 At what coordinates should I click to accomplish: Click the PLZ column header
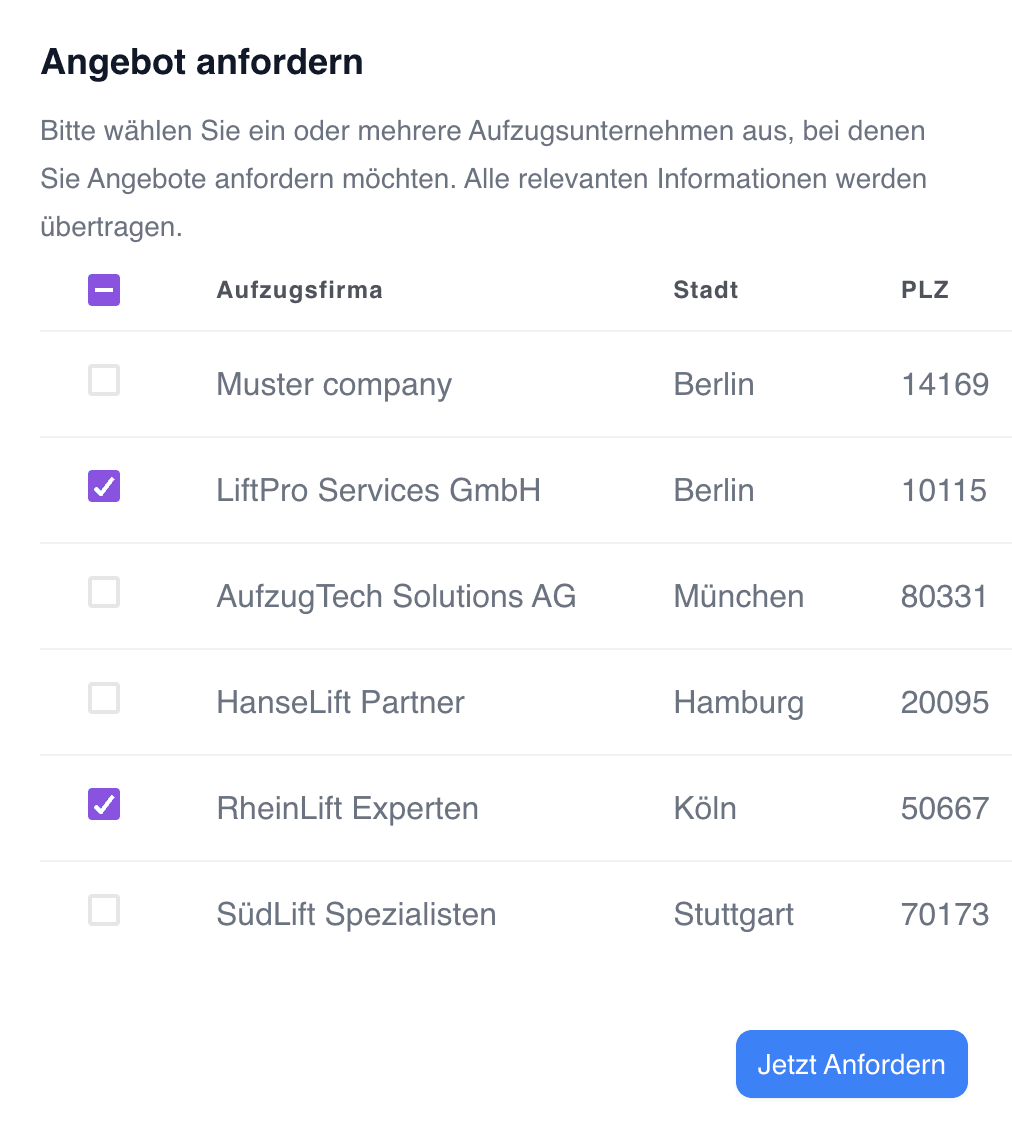click(924, 290)
